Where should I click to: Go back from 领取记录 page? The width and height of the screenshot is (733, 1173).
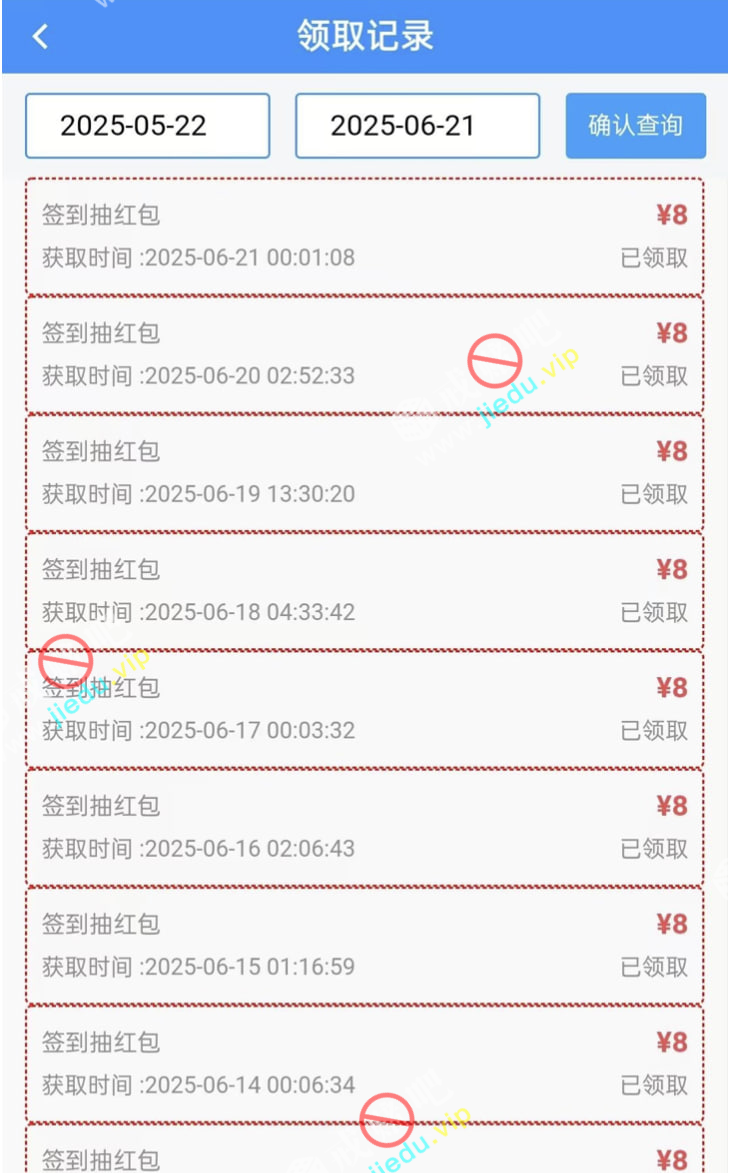pos(40,37)
